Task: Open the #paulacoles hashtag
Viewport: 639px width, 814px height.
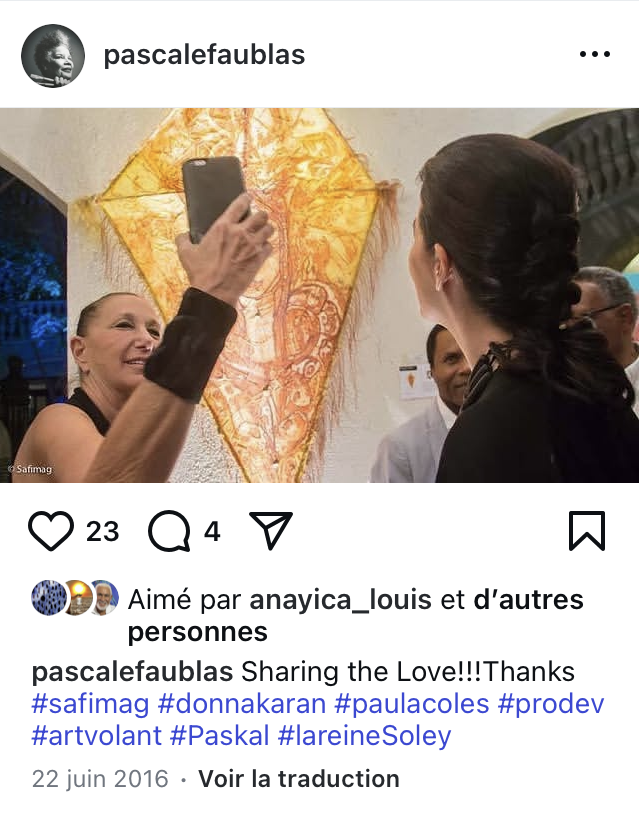Action: [x=411, y=703]
